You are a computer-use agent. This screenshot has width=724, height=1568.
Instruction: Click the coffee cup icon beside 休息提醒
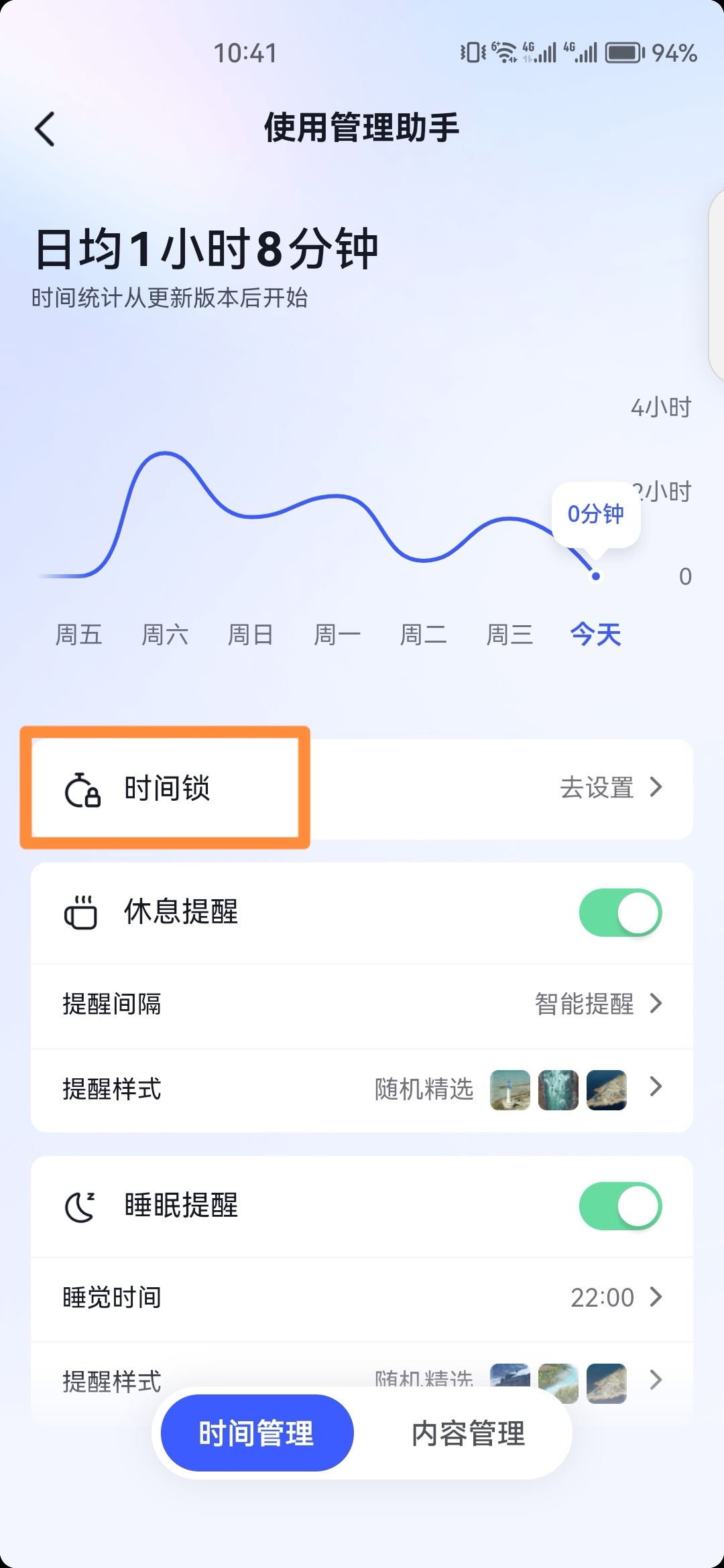[80, 913]
